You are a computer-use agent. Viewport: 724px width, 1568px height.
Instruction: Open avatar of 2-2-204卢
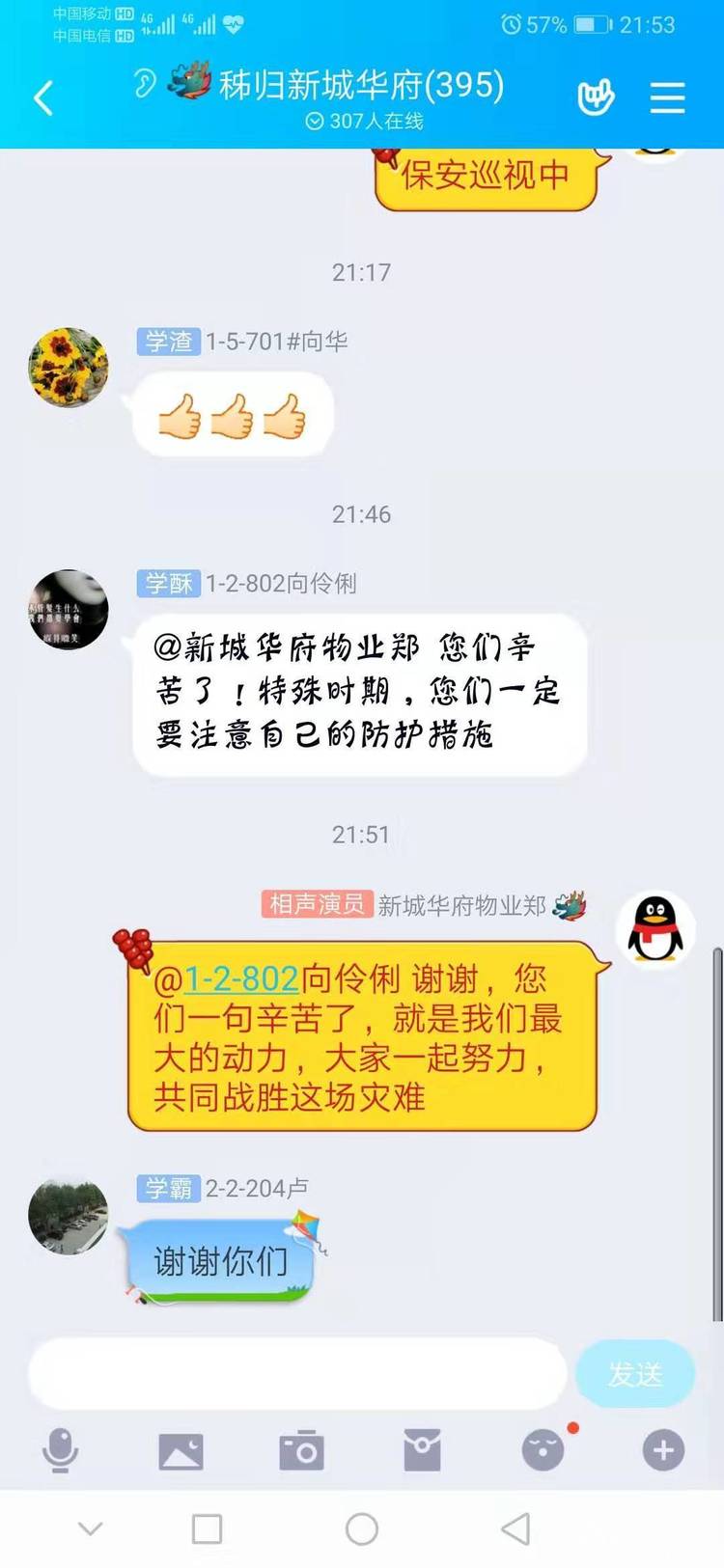pos(68,1216)
